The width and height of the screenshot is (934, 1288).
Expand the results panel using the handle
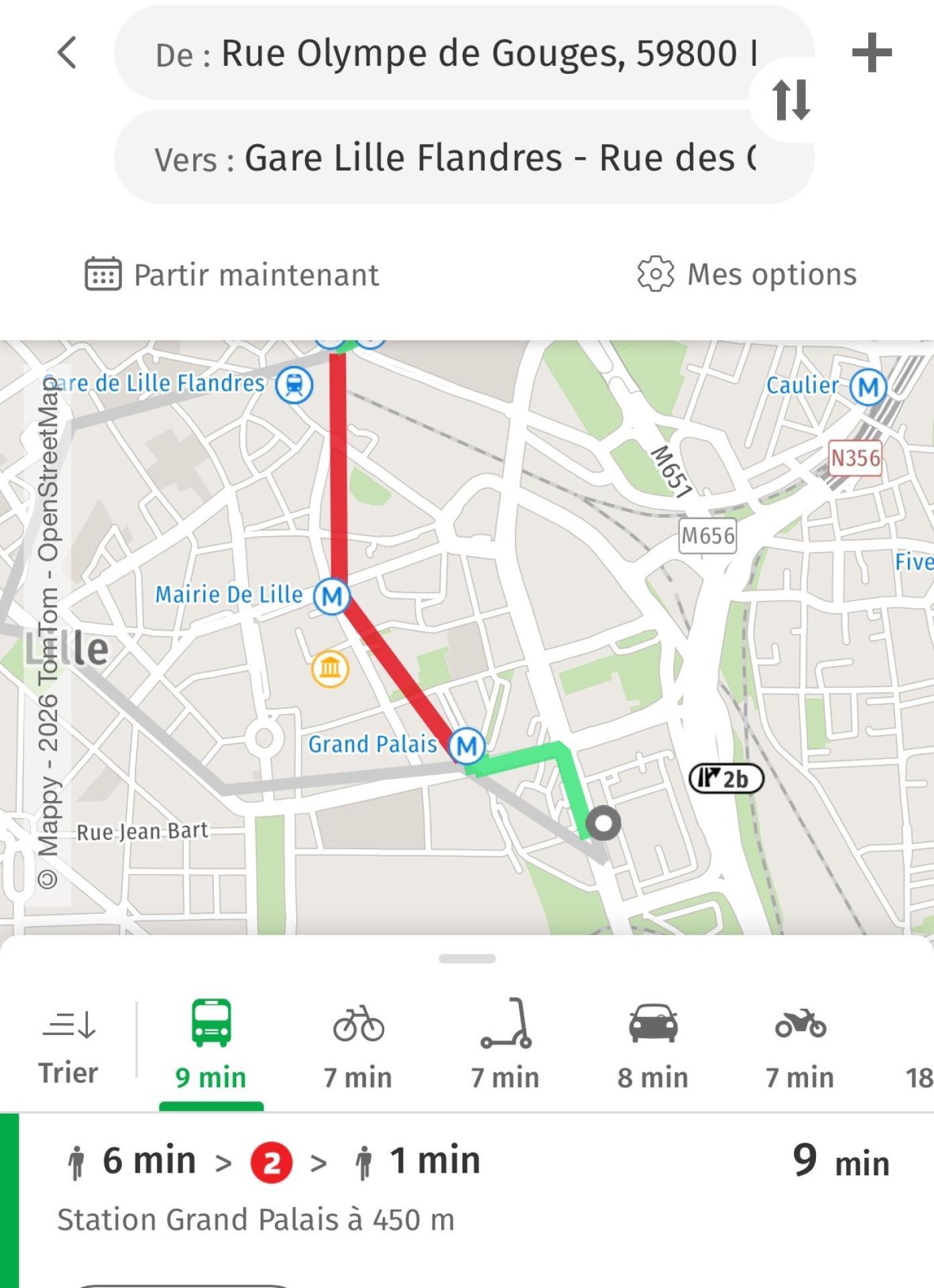(467, 959)
